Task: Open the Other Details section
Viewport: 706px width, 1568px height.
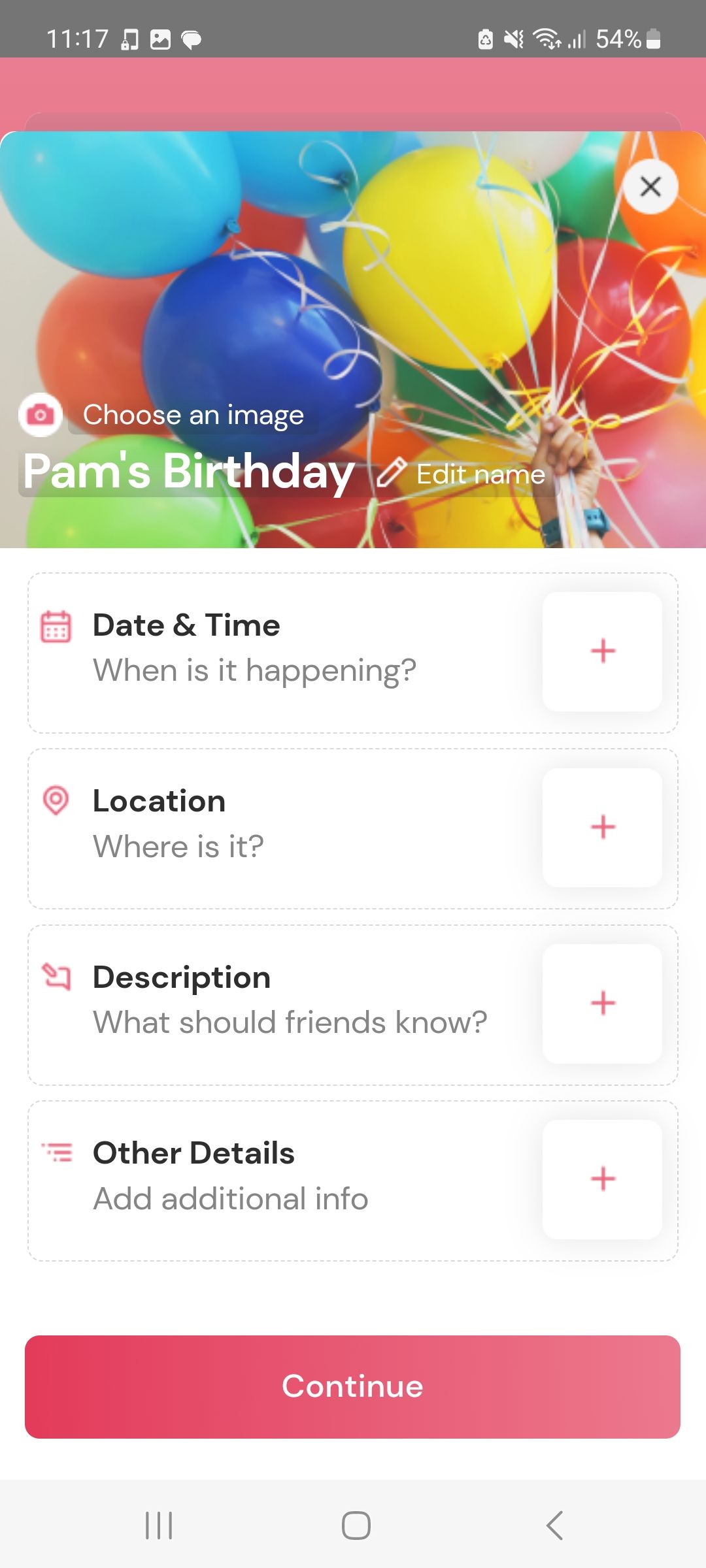Action: click(x=194, y=1152)
